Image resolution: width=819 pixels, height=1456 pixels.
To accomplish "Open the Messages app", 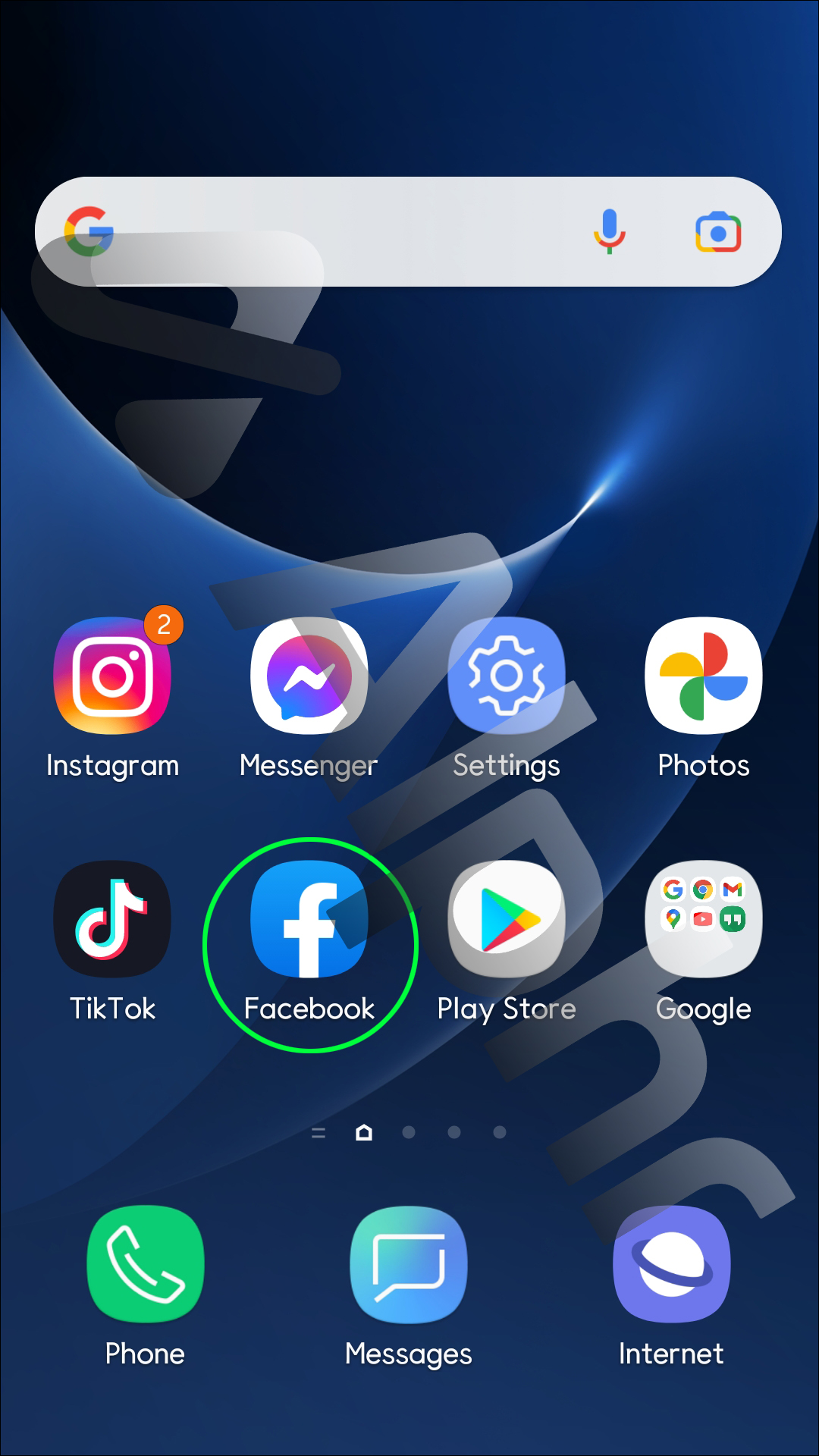I will tap(408, 1263).
